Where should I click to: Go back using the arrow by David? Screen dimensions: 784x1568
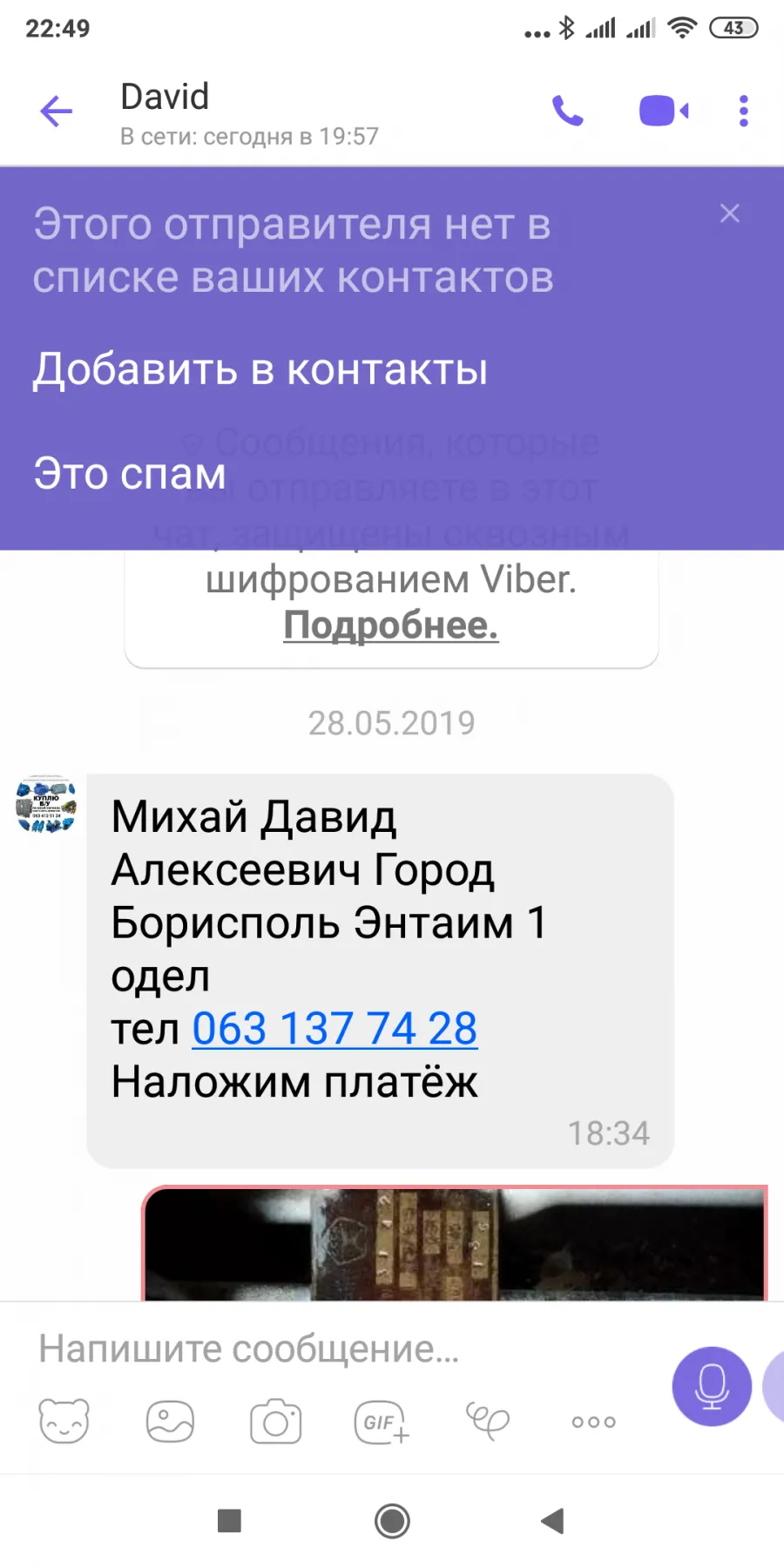[57, 112]
